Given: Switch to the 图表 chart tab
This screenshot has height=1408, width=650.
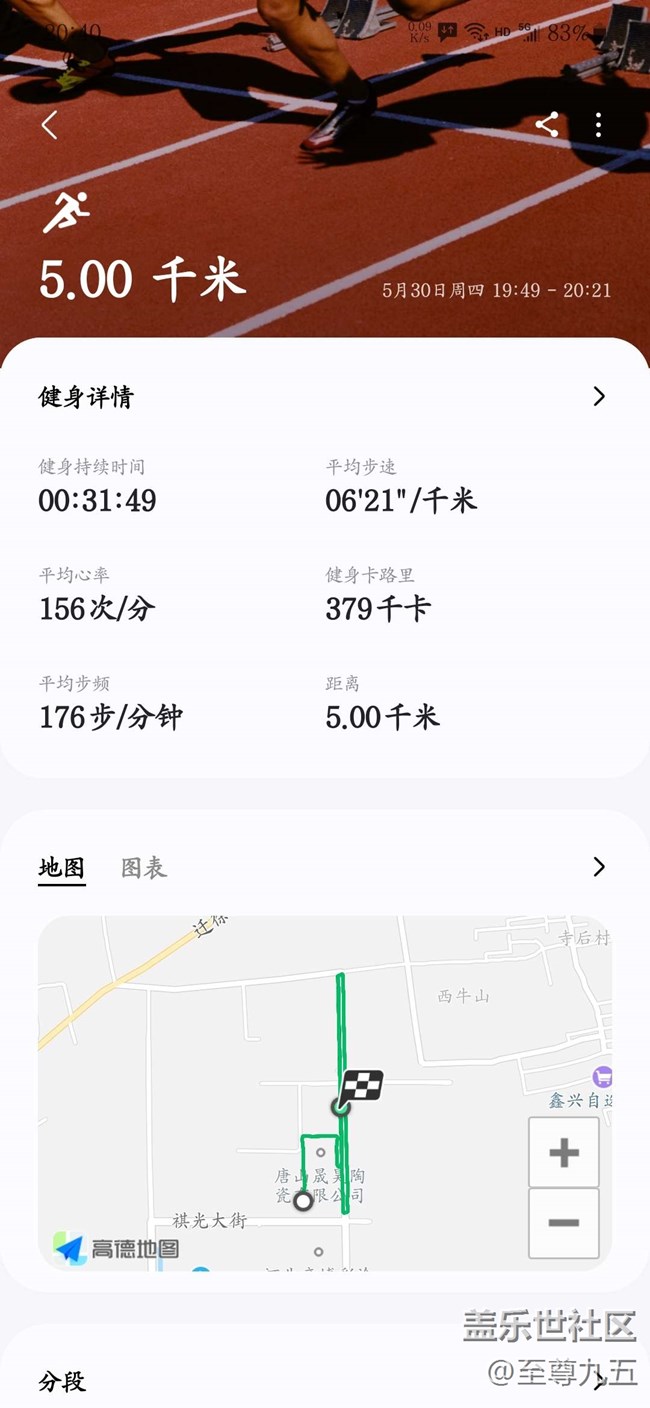Looking at the screenshot, I should [x=144, y=868].
